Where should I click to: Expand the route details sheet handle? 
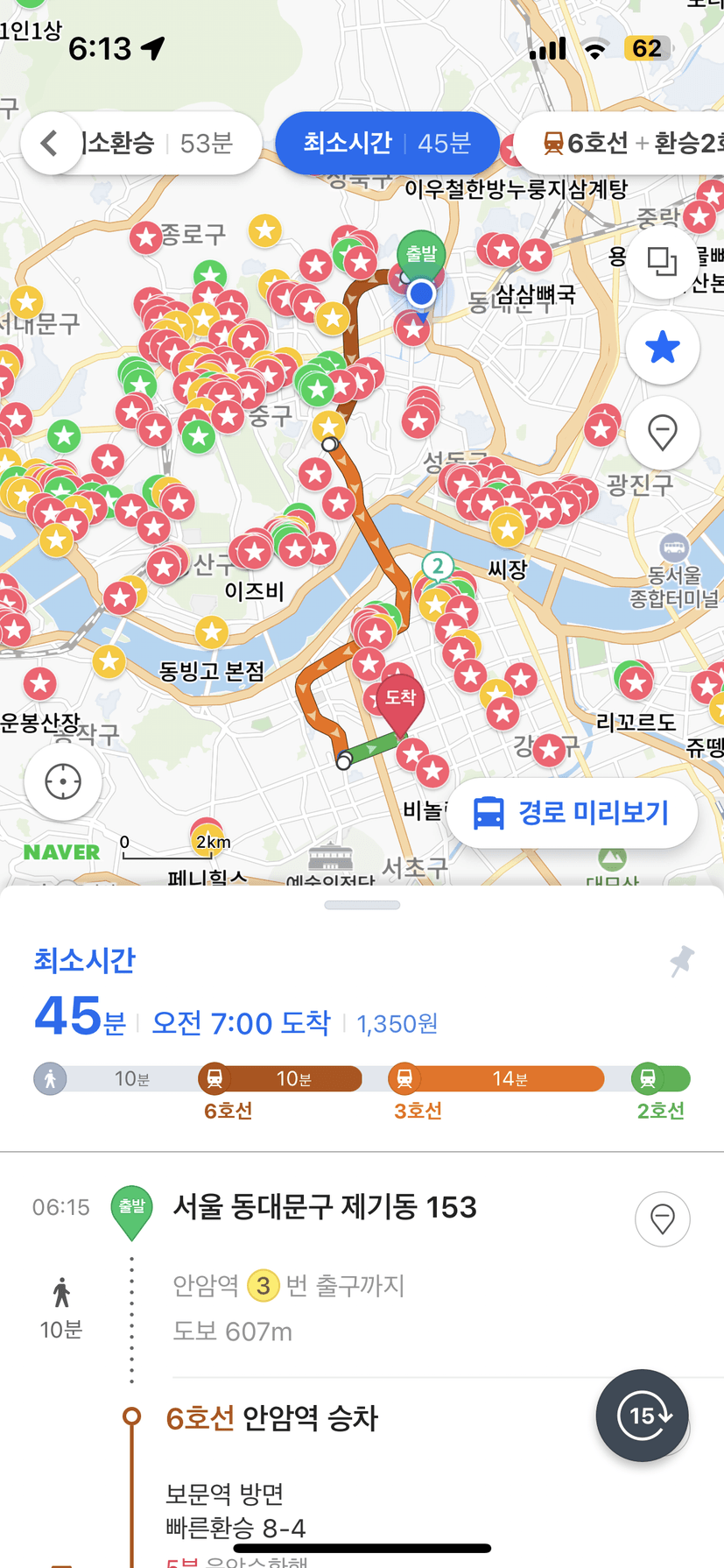[362, 905]
